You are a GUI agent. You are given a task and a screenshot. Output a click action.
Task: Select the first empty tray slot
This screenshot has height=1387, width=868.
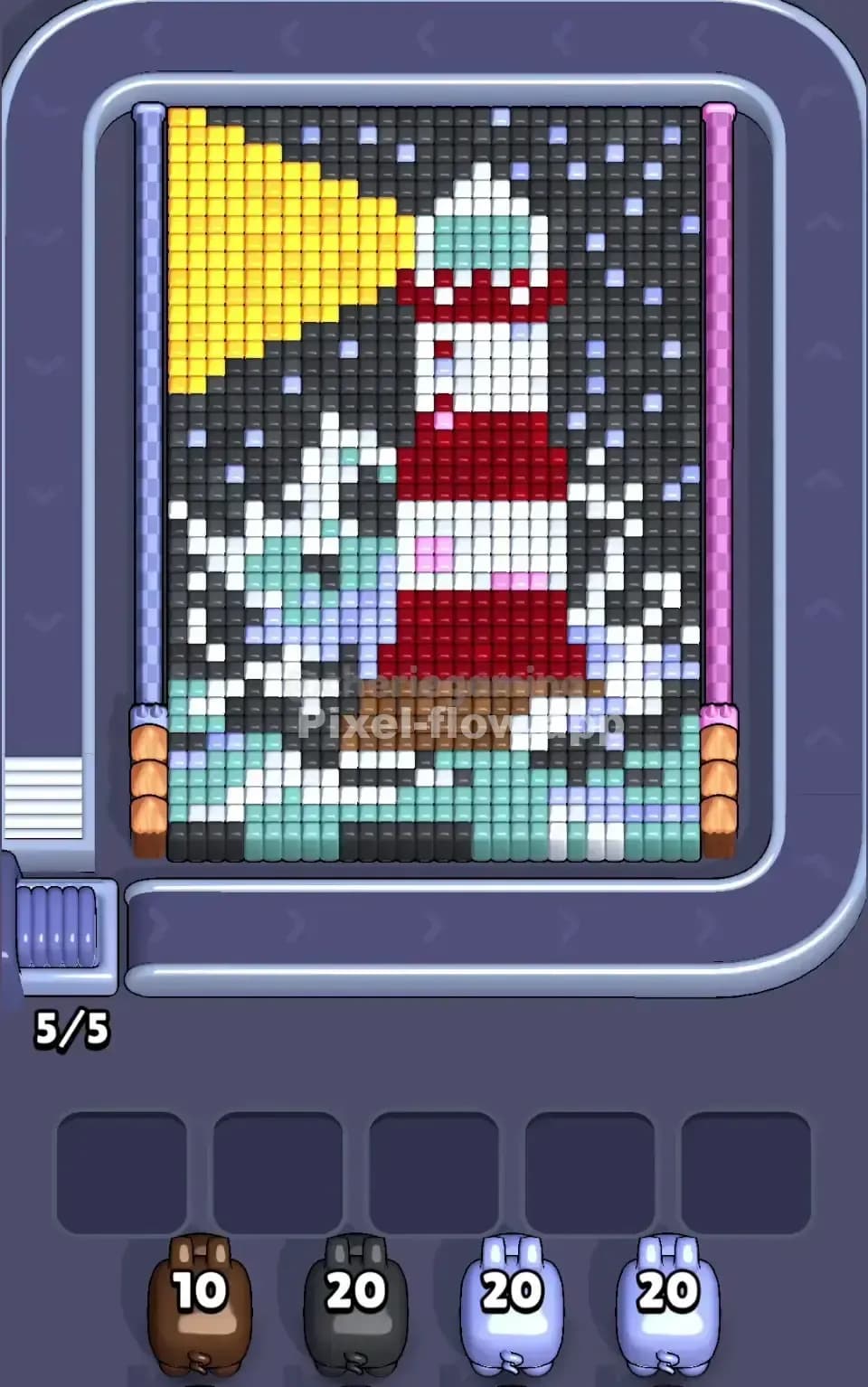pos(123,1164)
